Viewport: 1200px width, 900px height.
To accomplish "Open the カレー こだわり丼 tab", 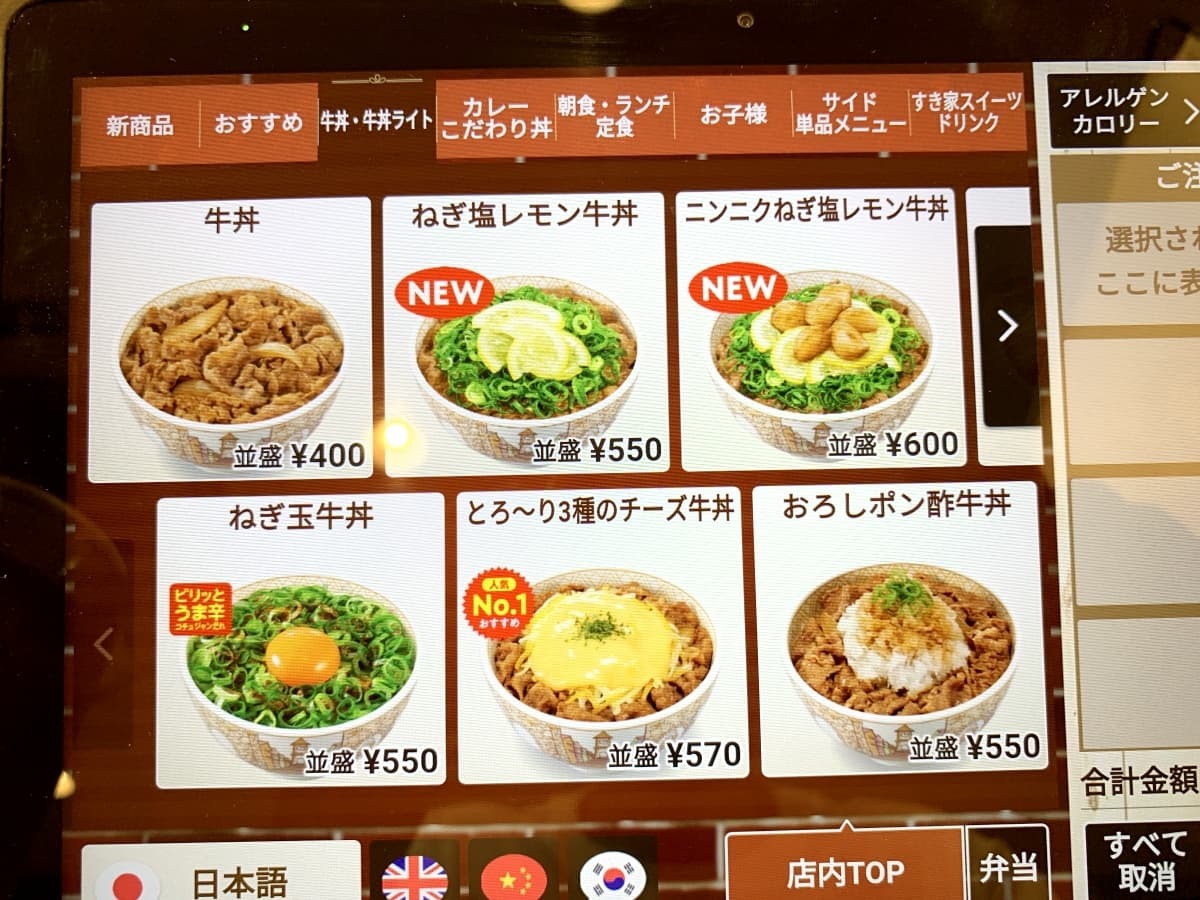I will pyautogui.click(x=496, y=116).
